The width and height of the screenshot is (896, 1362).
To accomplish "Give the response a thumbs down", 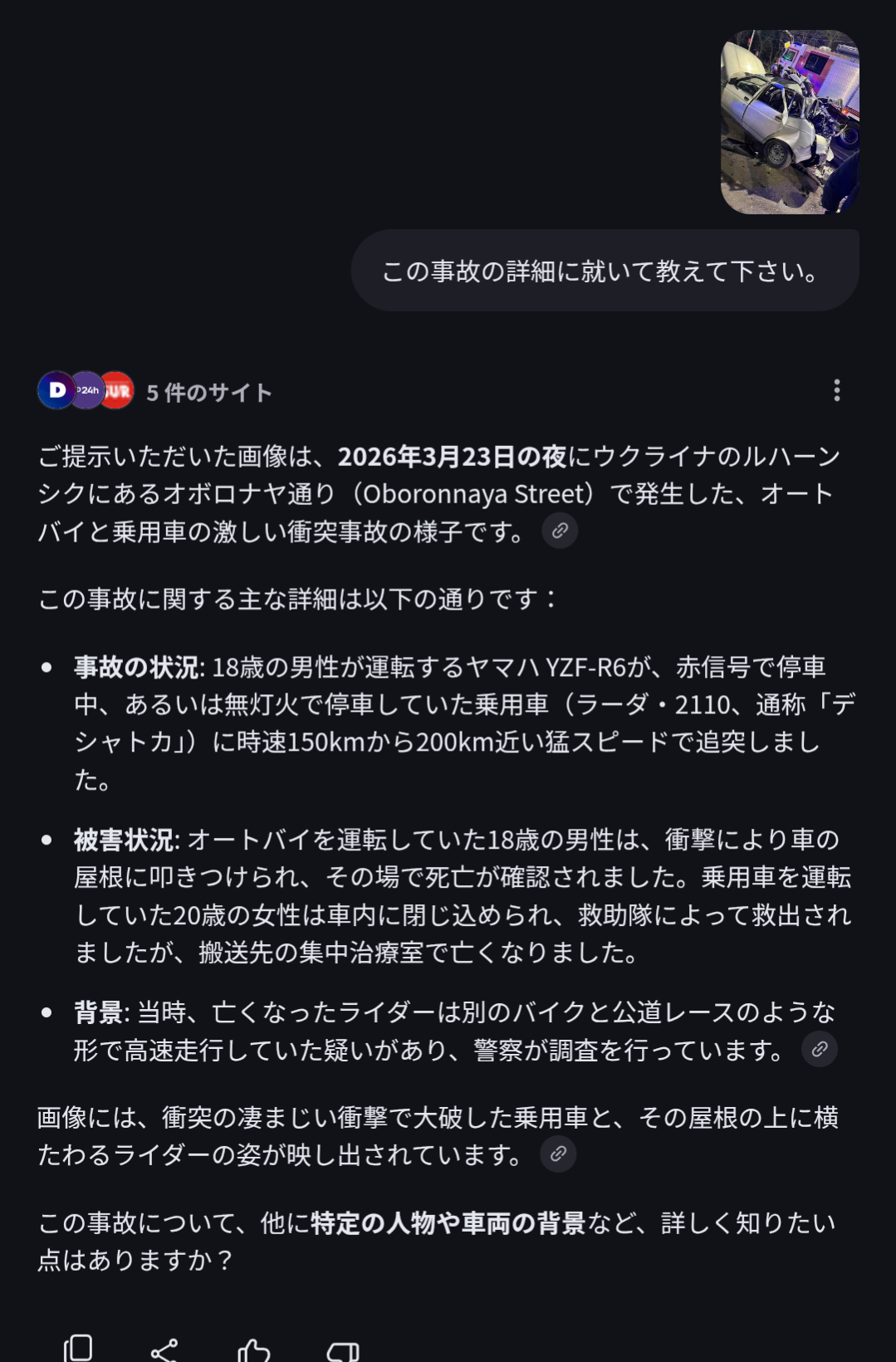I will click(343, 1350).
